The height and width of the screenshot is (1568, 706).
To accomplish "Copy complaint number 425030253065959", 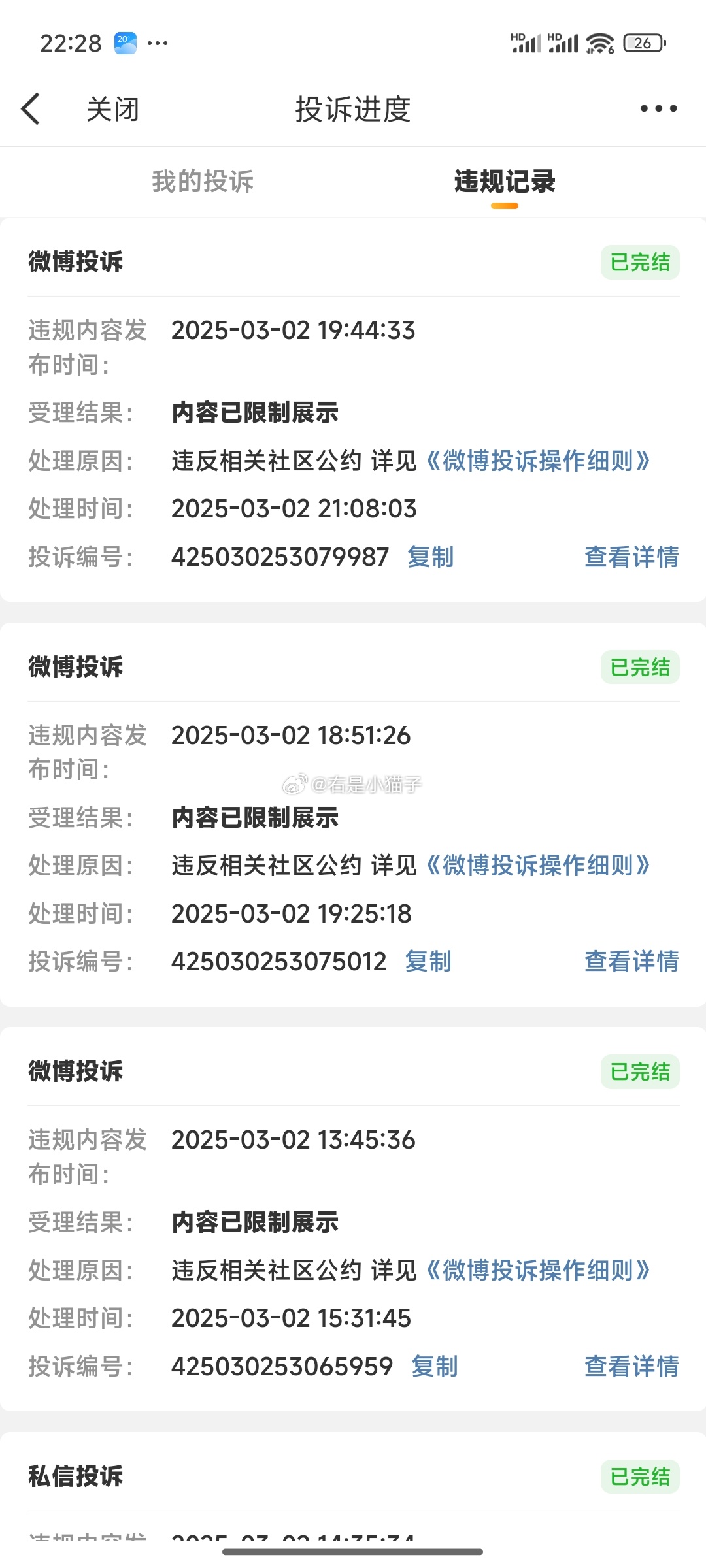I will coord(435,1367).
